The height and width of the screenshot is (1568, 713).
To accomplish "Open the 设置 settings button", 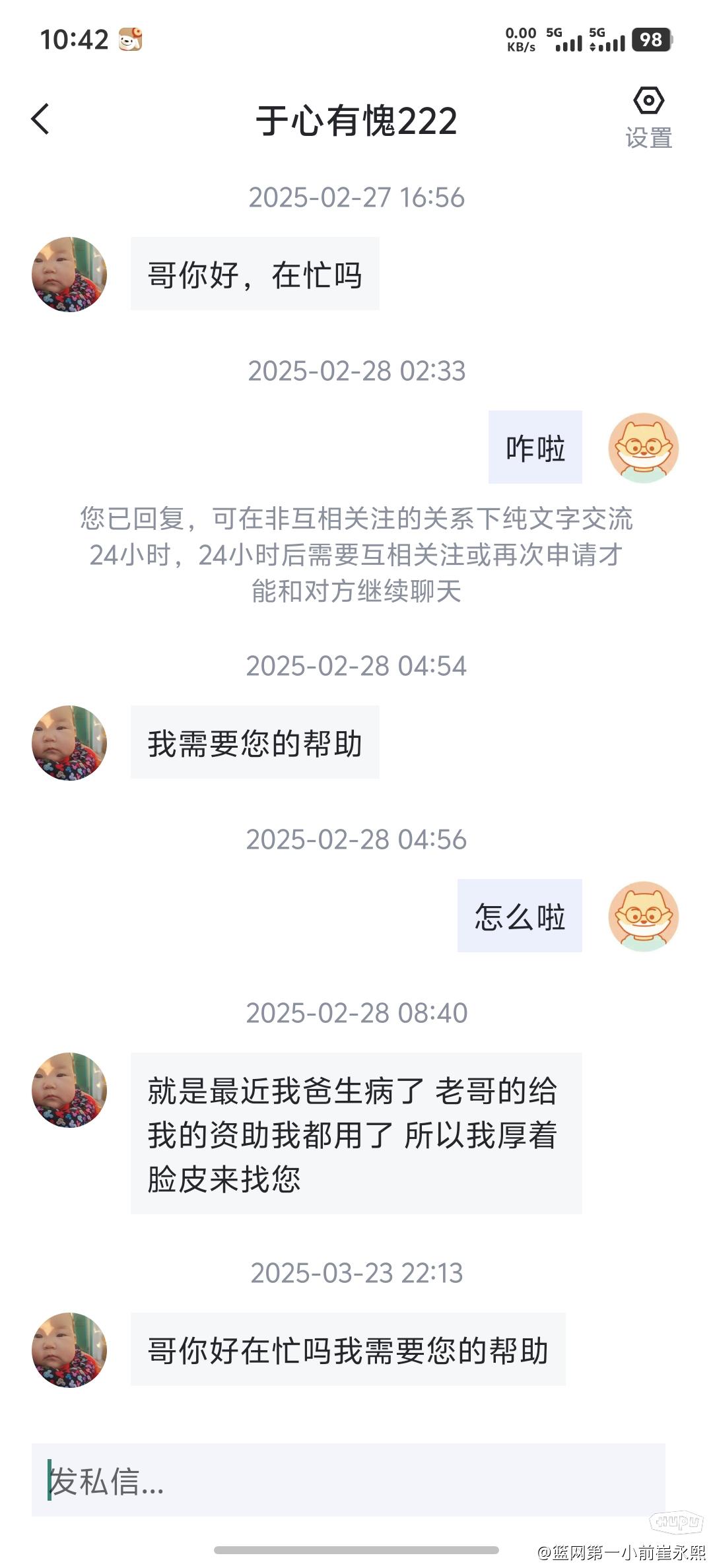I will [648, 117].
